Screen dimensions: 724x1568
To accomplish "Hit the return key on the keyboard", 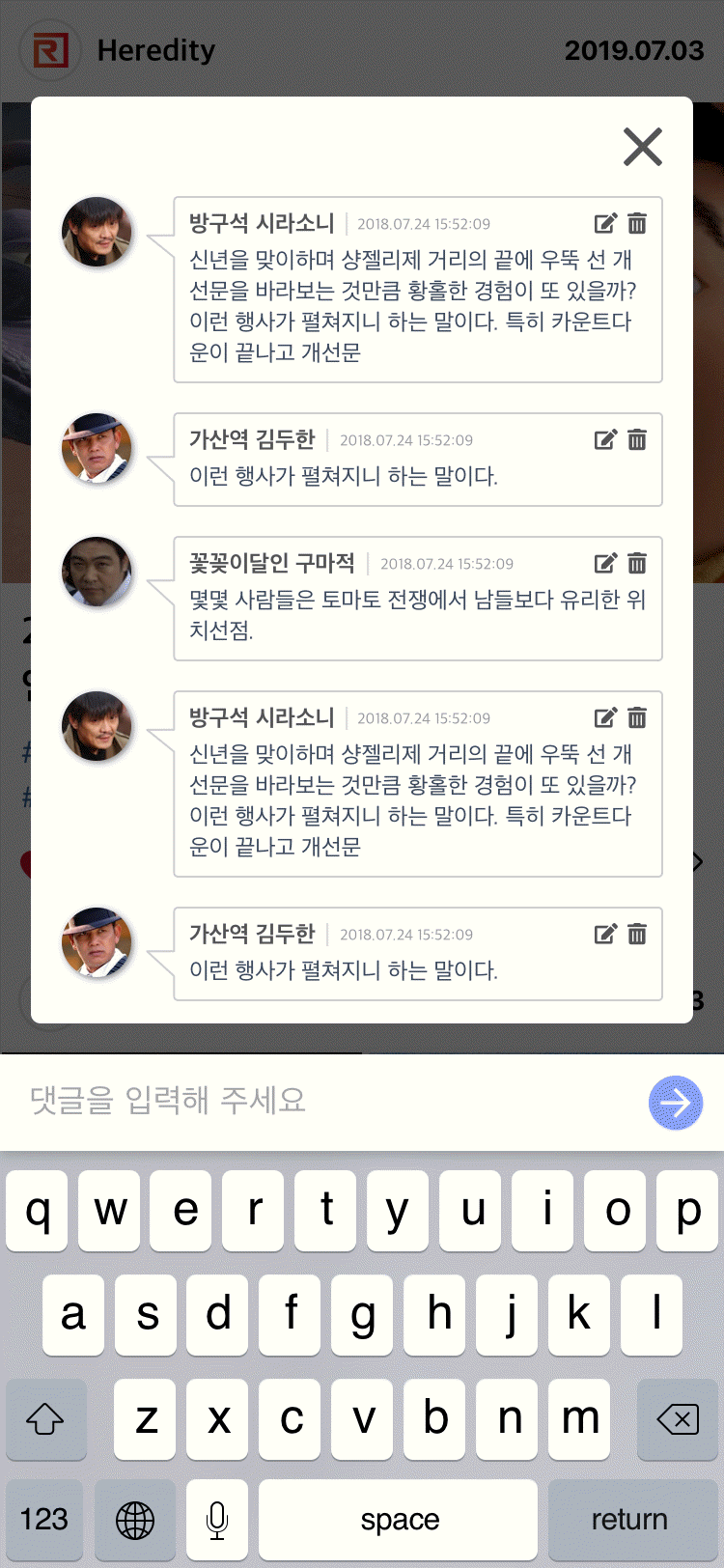I will coord(629,1520).
